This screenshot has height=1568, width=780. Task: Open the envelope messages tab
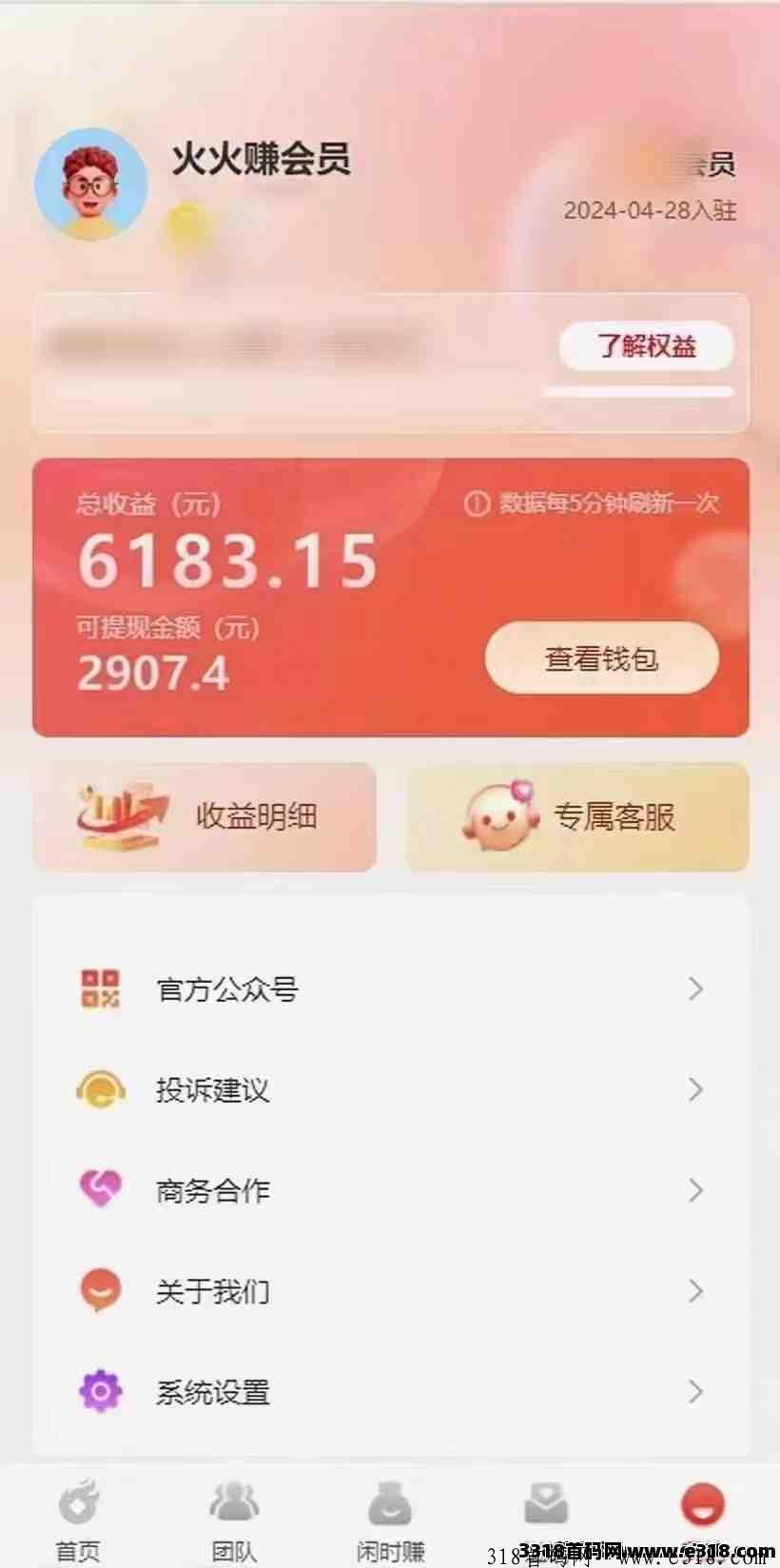tap(546, 1513)
